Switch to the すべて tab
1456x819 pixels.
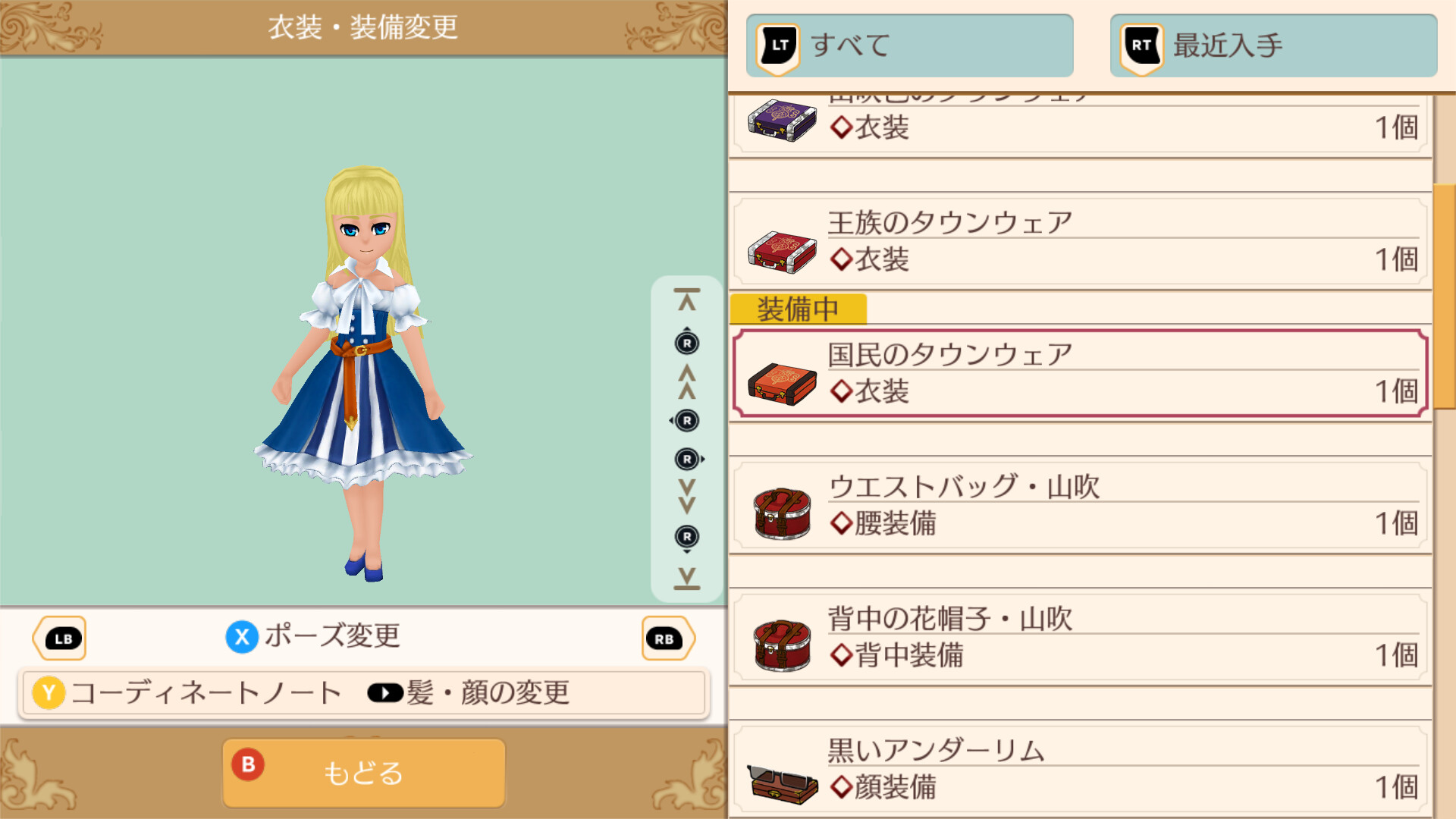coord(909,45)
